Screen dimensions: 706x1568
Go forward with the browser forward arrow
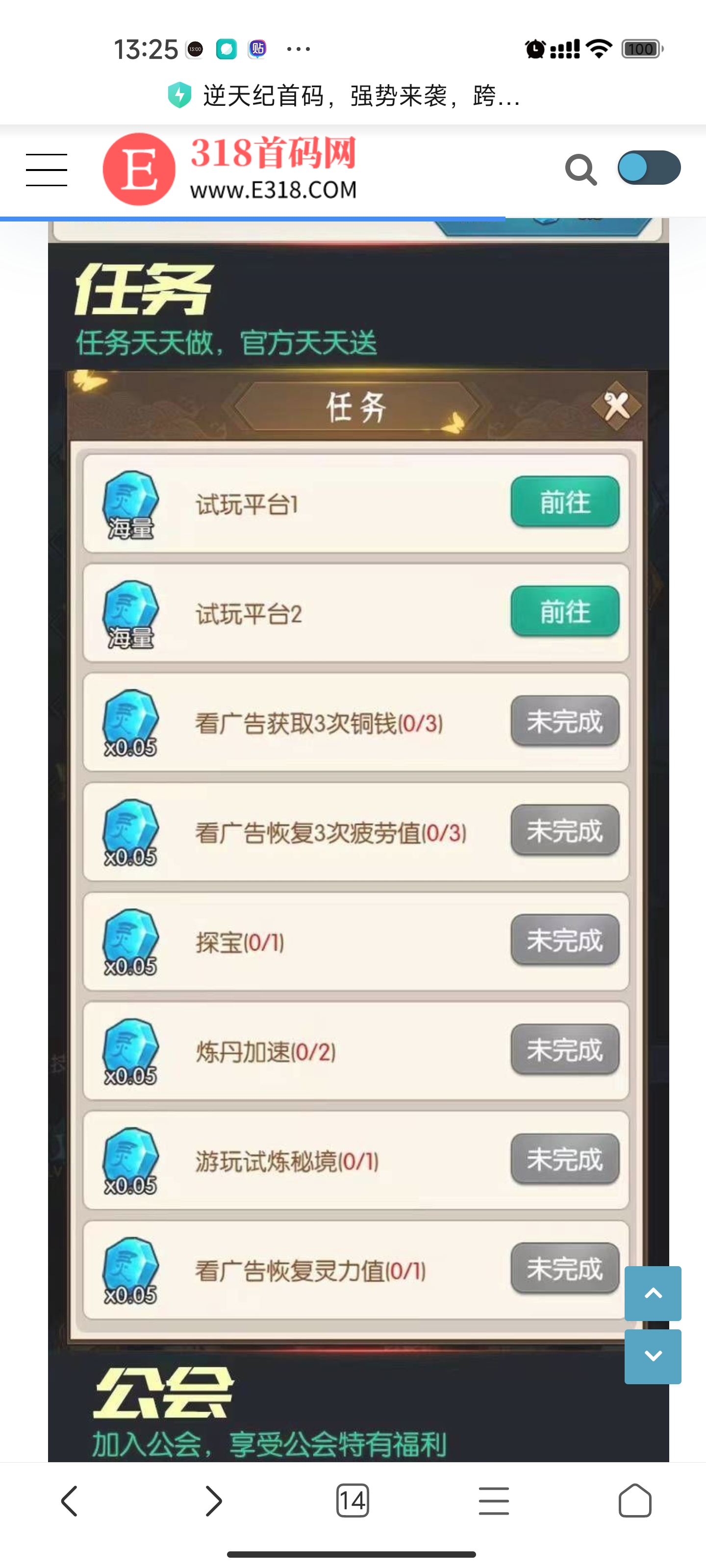pyautogui.click(x=213, y=1501)
